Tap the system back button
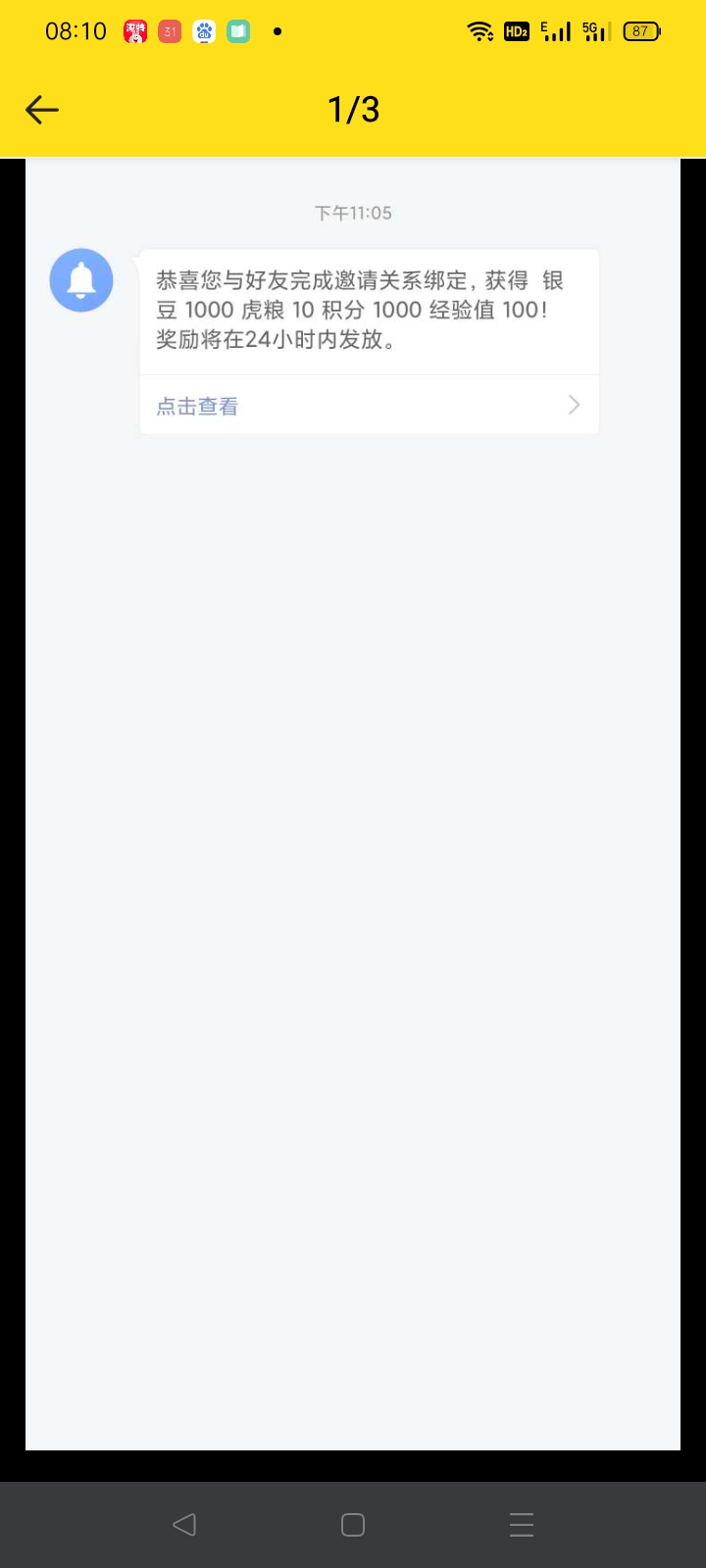 (184, 1524)
